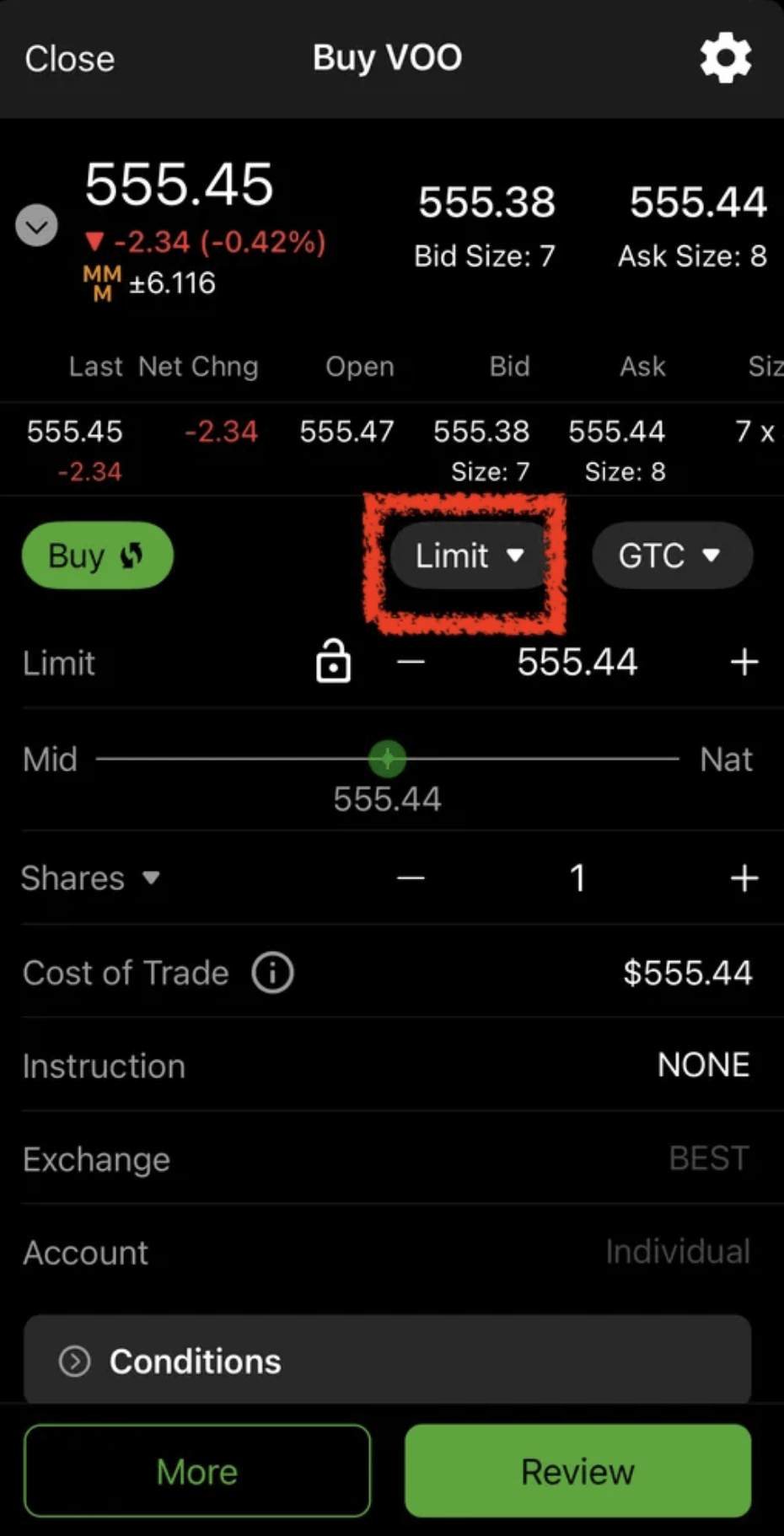This screenshot has width=784, height=1536.
Task: Toggle the limit price lock
Action: pyautogui.click(x=333, y=662)
